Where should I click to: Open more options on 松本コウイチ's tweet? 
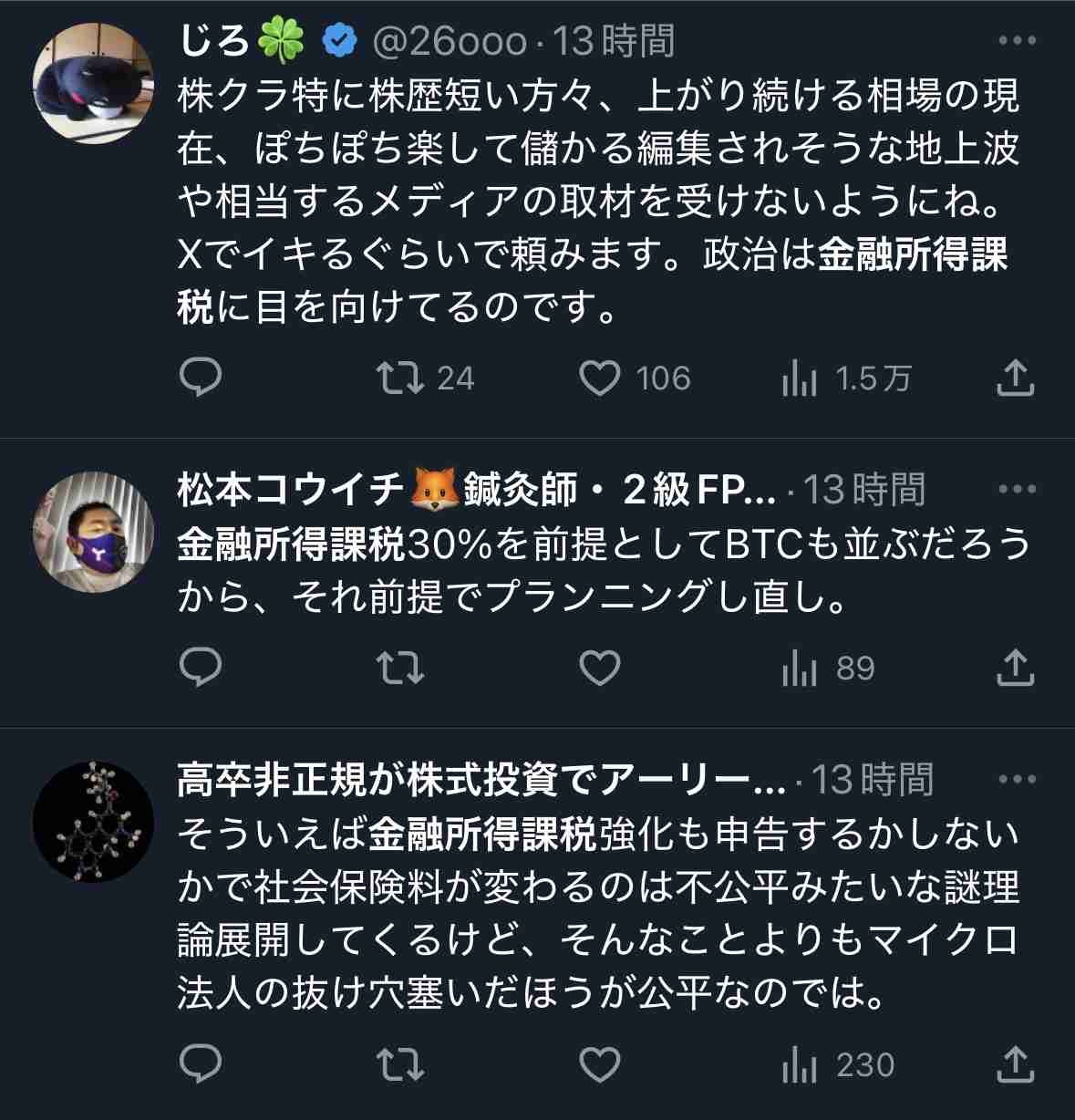click(1018, 490)
